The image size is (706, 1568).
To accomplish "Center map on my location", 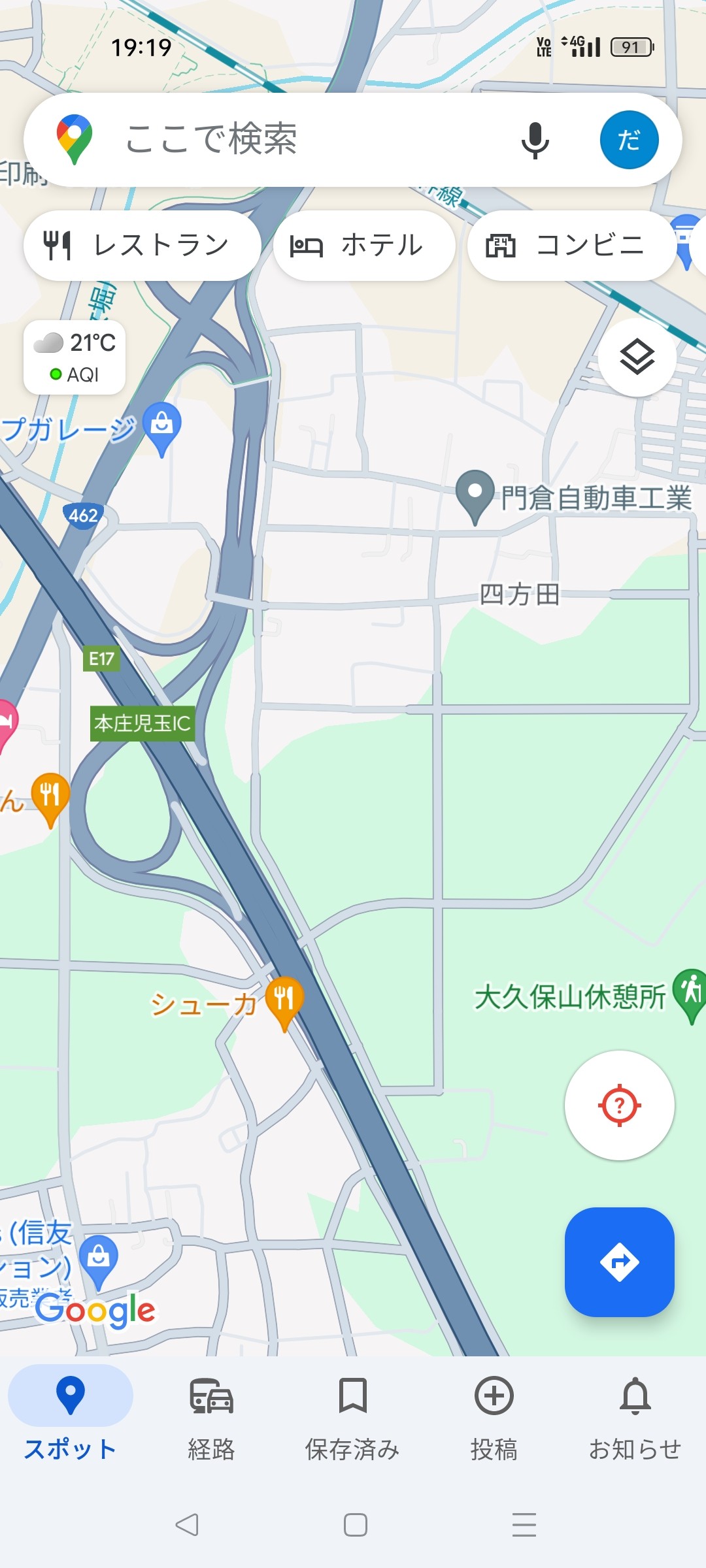I will coord(619,1105).
